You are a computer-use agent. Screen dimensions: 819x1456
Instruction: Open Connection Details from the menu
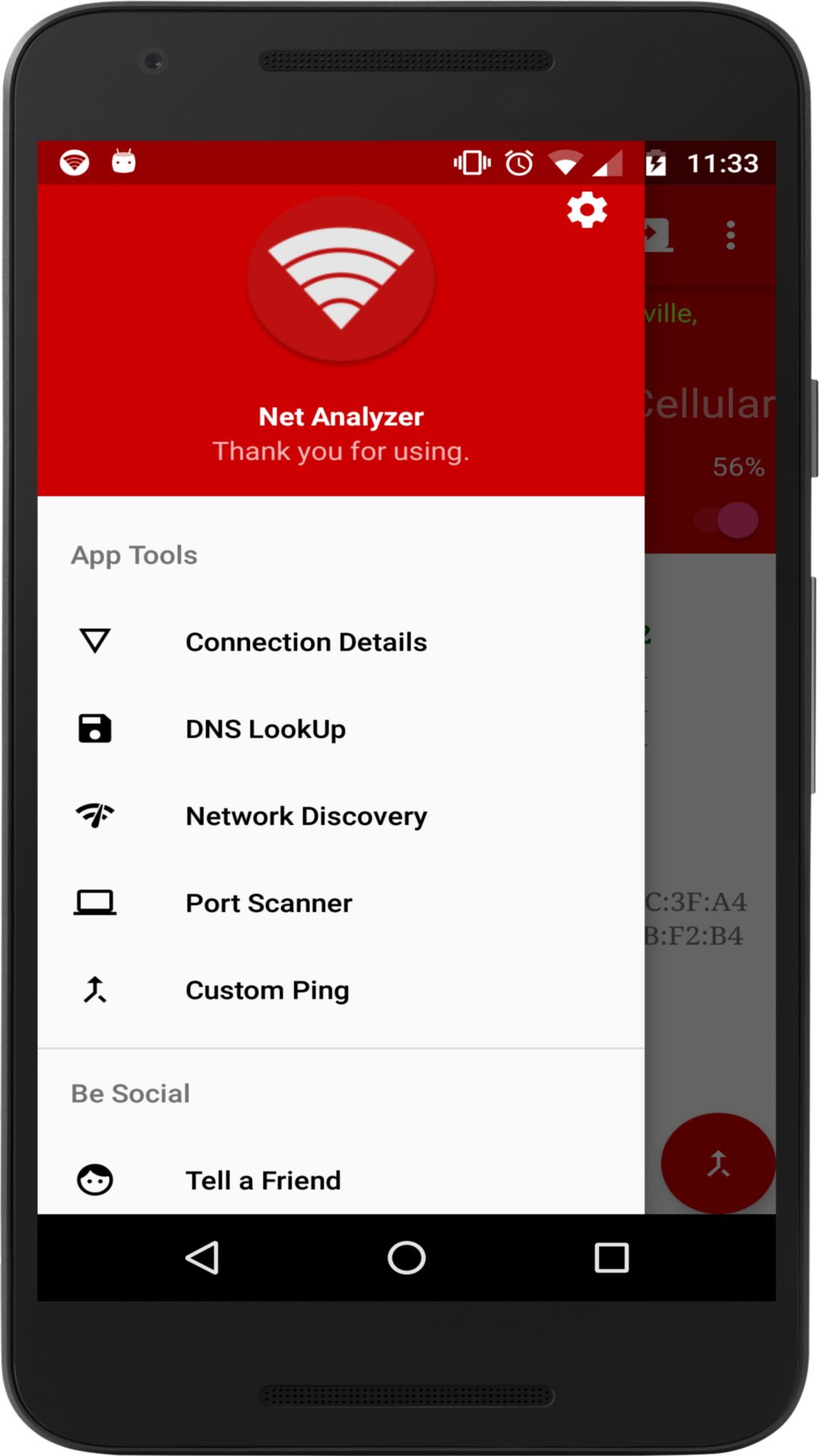click(306, 641)
